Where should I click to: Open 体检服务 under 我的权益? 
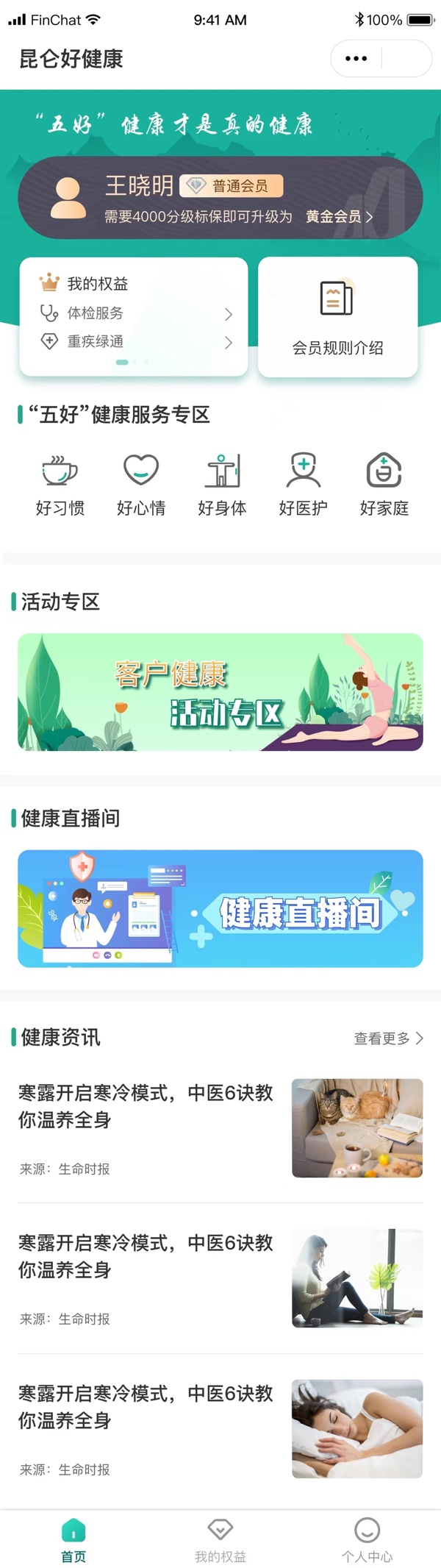136,313
